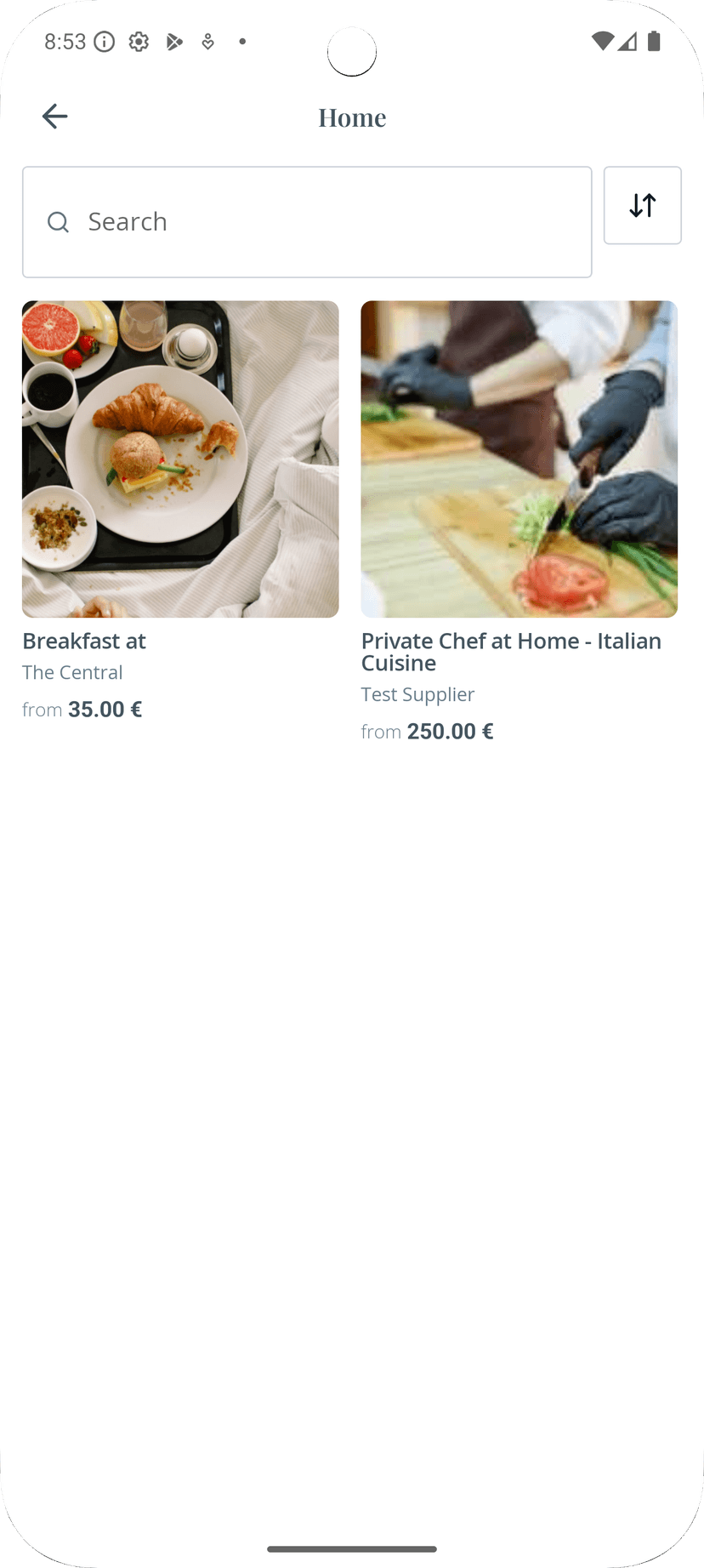
Task: Tap the breakfast tray thumbnail image
Action: point(179,458)
